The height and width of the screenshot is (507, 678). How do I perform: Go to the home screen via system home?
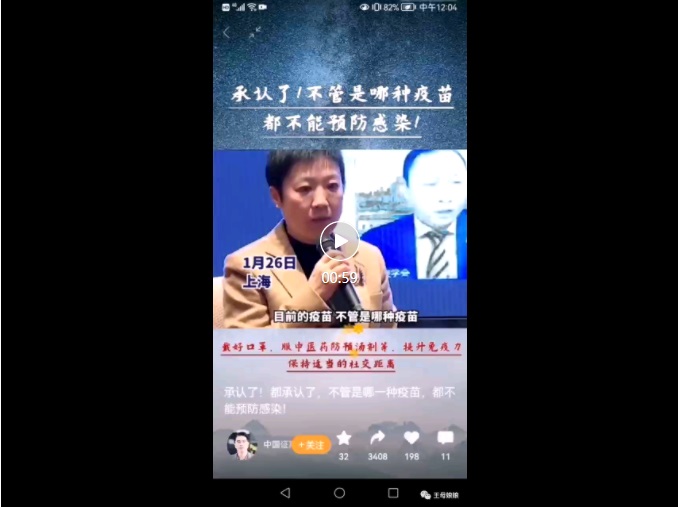pyautogui.click(x=339, y=493)
